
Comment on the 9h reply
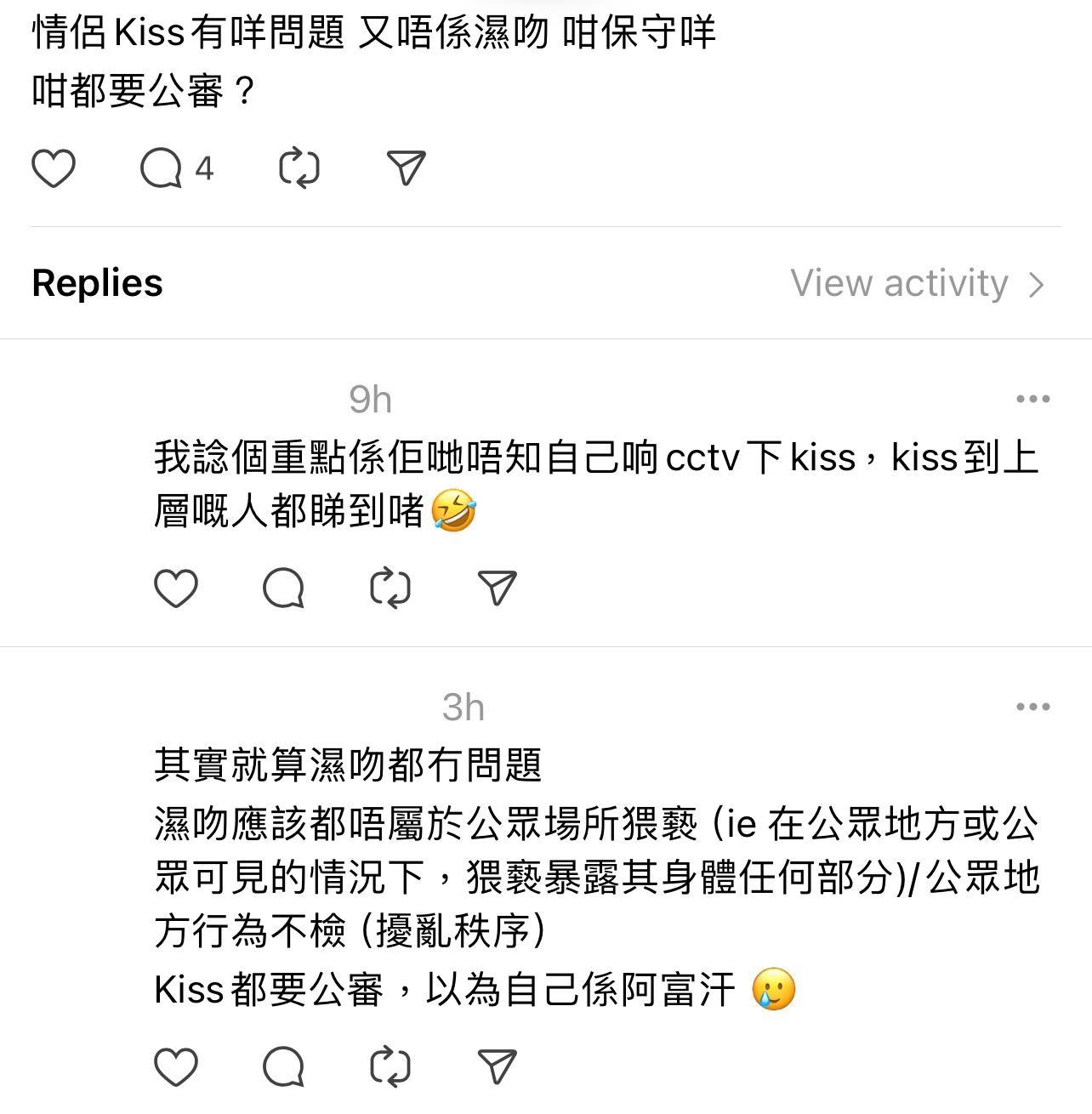pos(284,588)
